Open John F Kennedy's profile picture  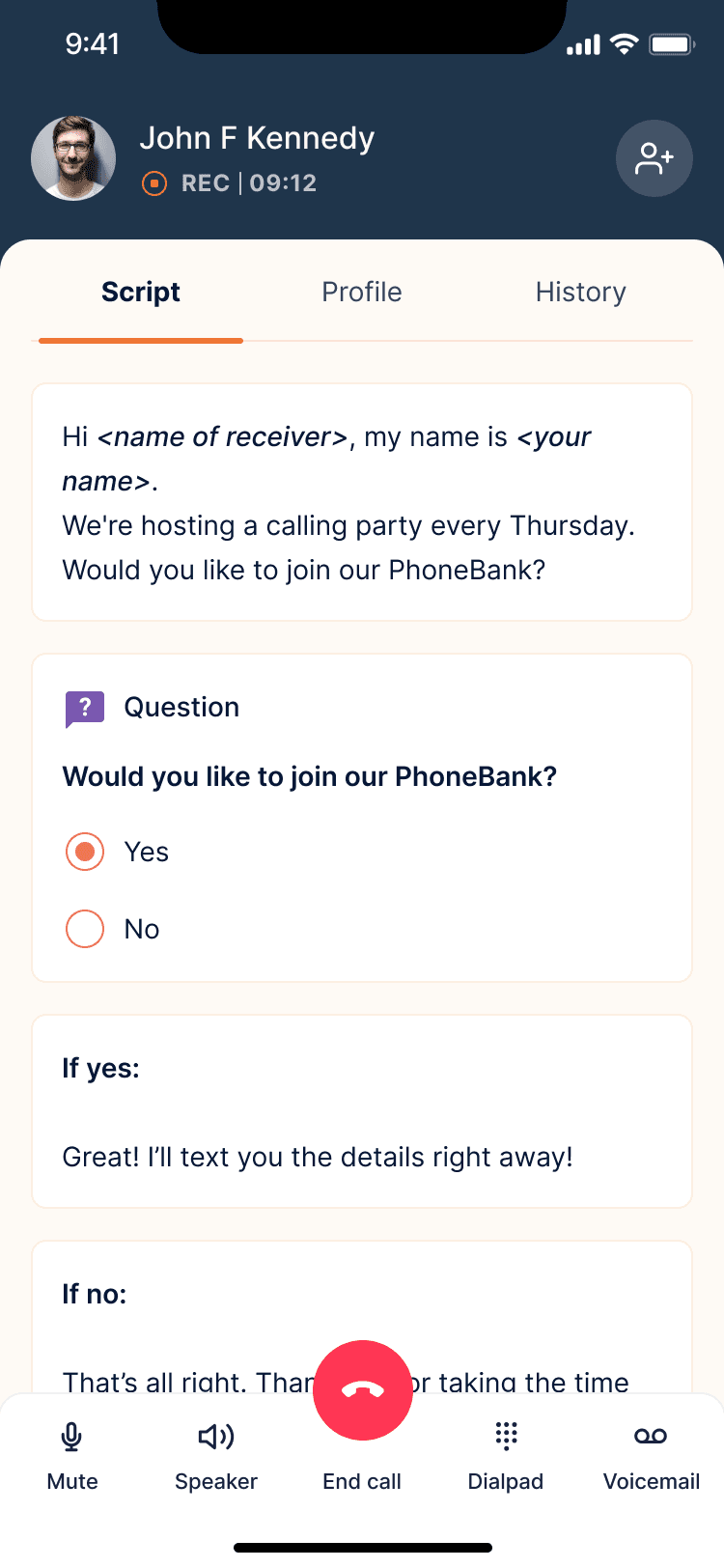pos(73,158)
